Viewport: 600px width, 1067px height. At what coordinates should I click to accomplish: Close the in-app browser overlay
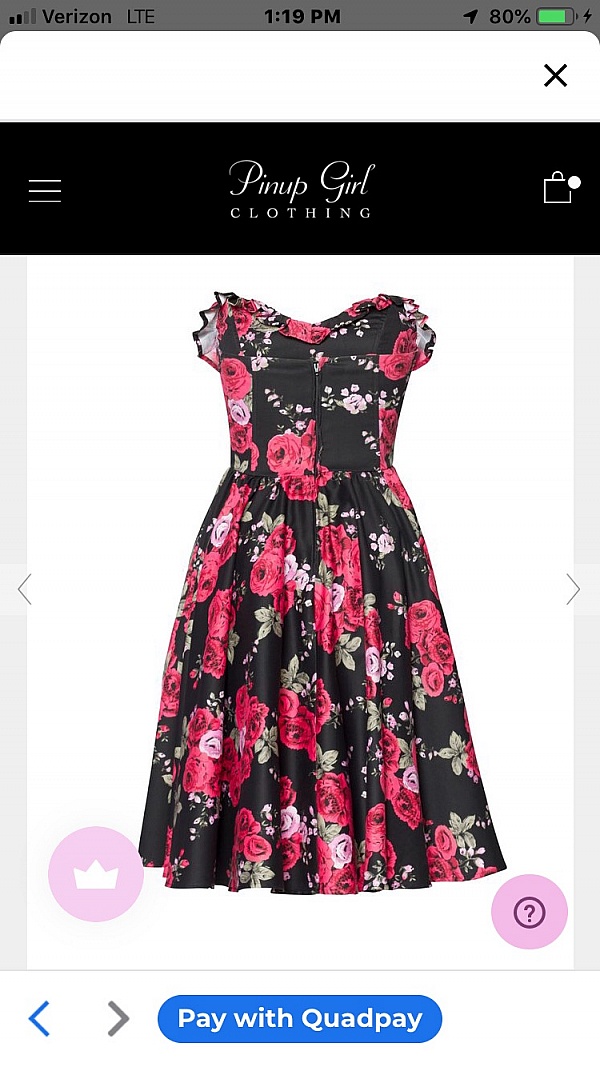point(555,75)
